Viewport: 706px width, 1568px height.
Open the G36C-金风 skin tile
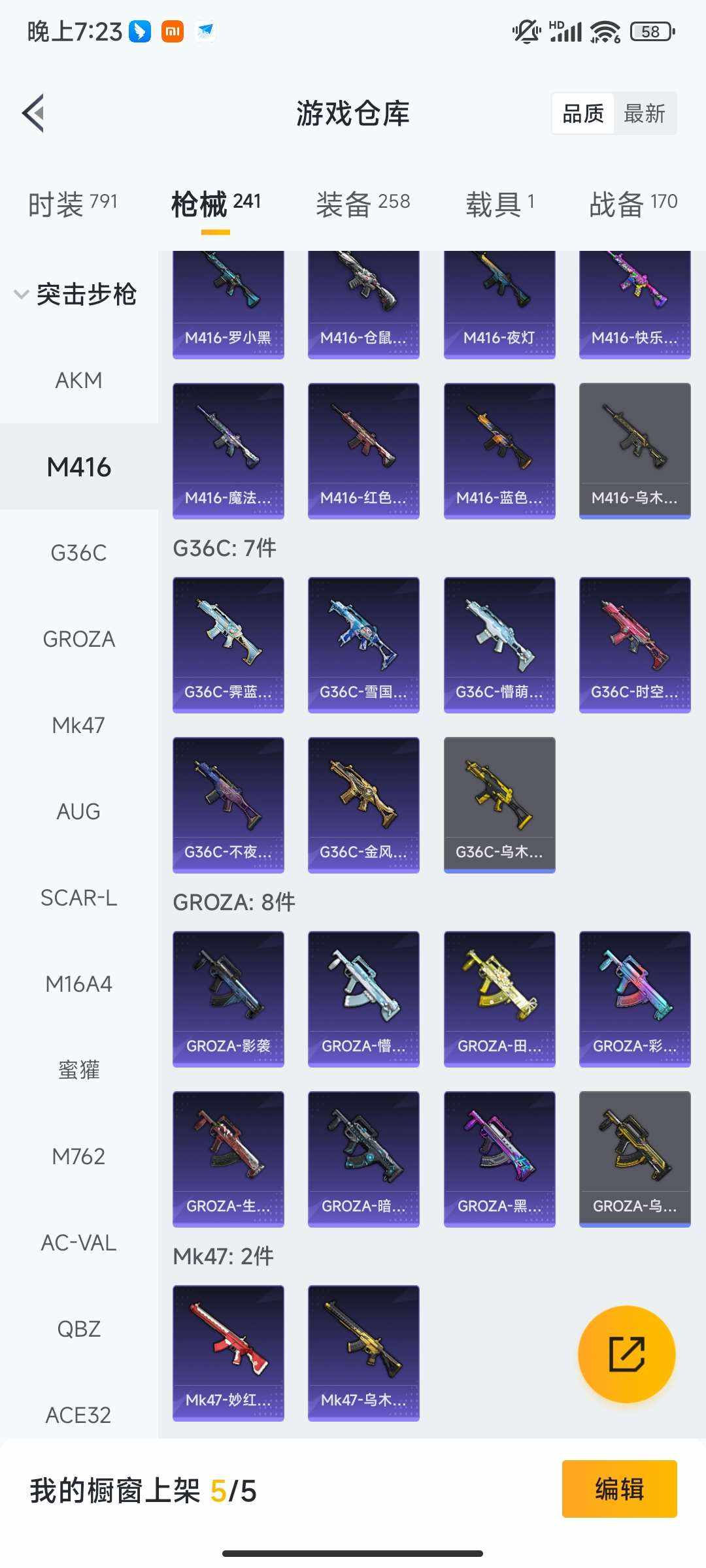click(363, 804)
